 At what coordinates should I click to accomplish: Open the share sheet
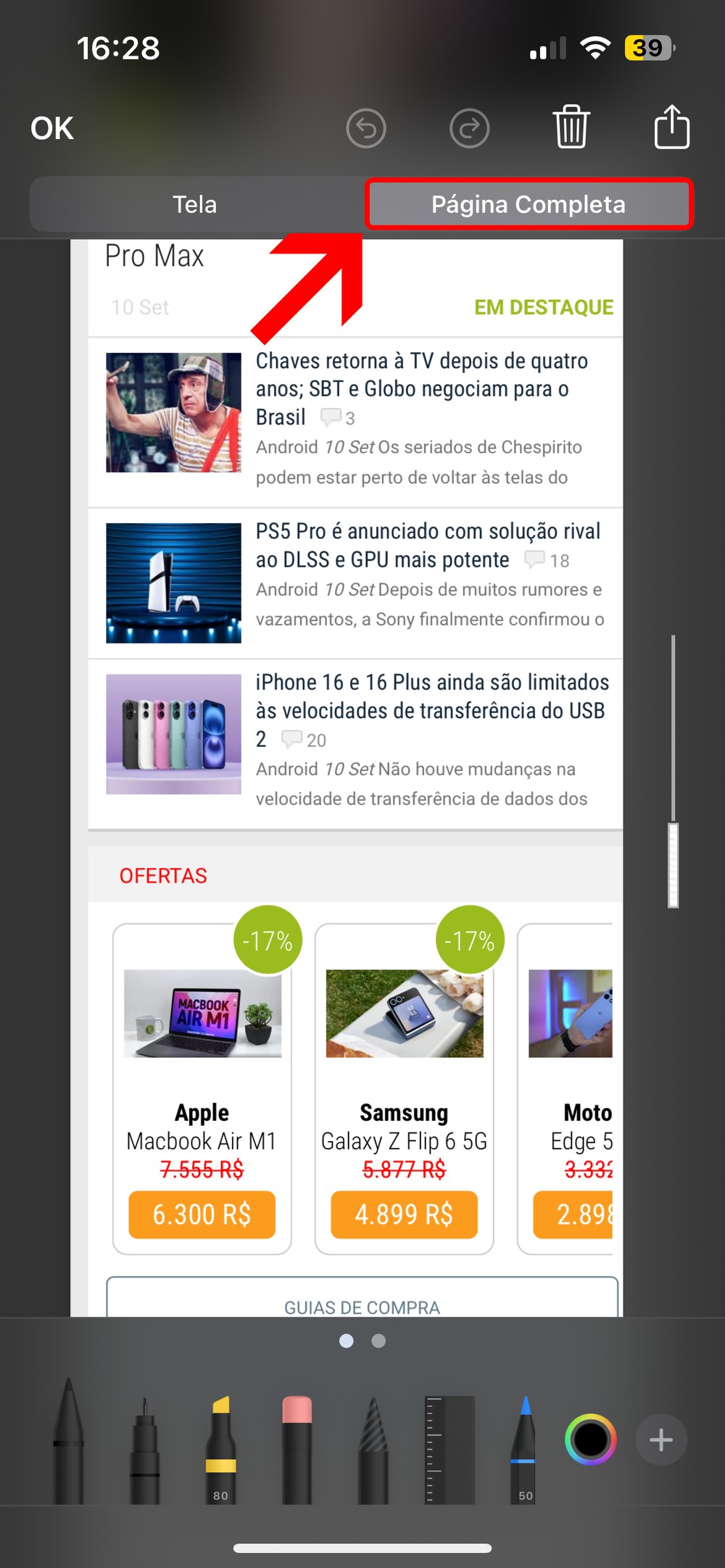pyautogui.click(x=671, y=128)
